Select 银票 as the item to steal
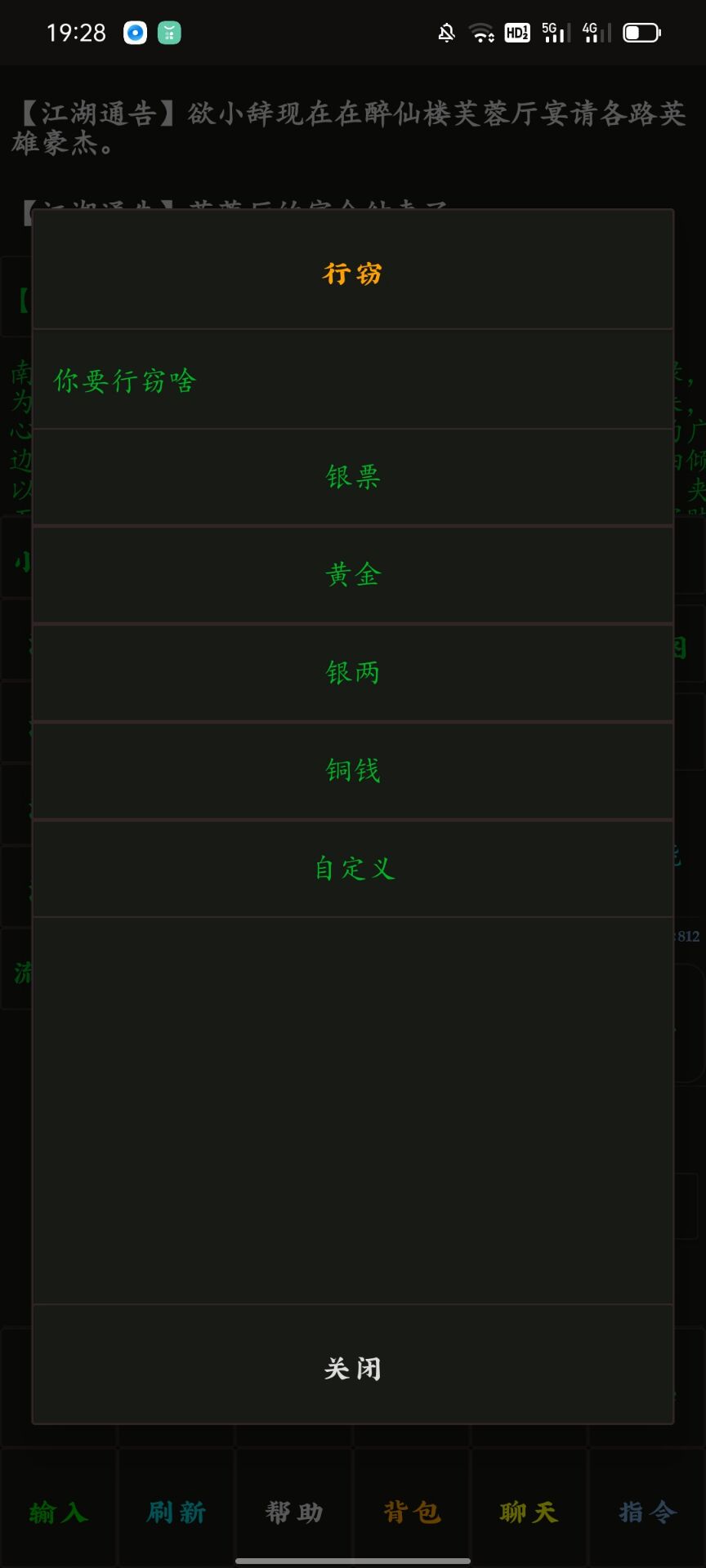 tap(352, 476)
